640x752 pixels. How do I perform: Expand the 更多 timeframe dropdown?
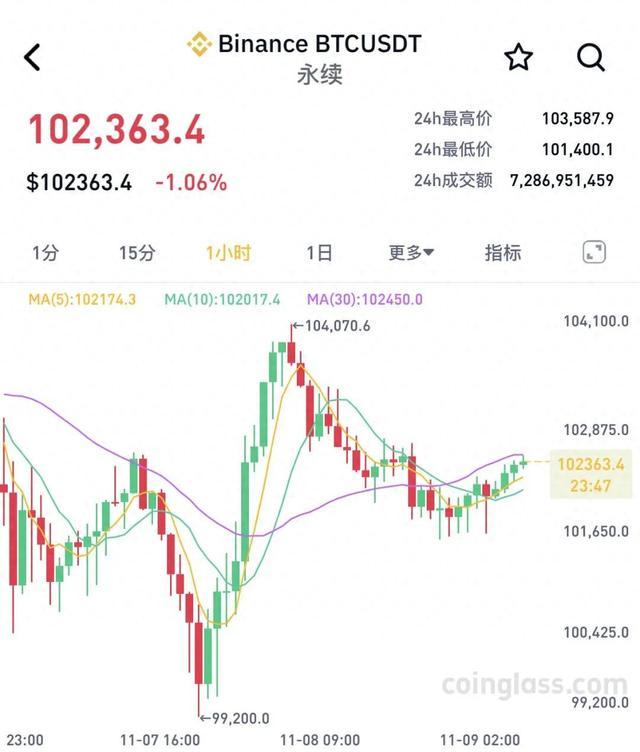click(x=411, y=253)
